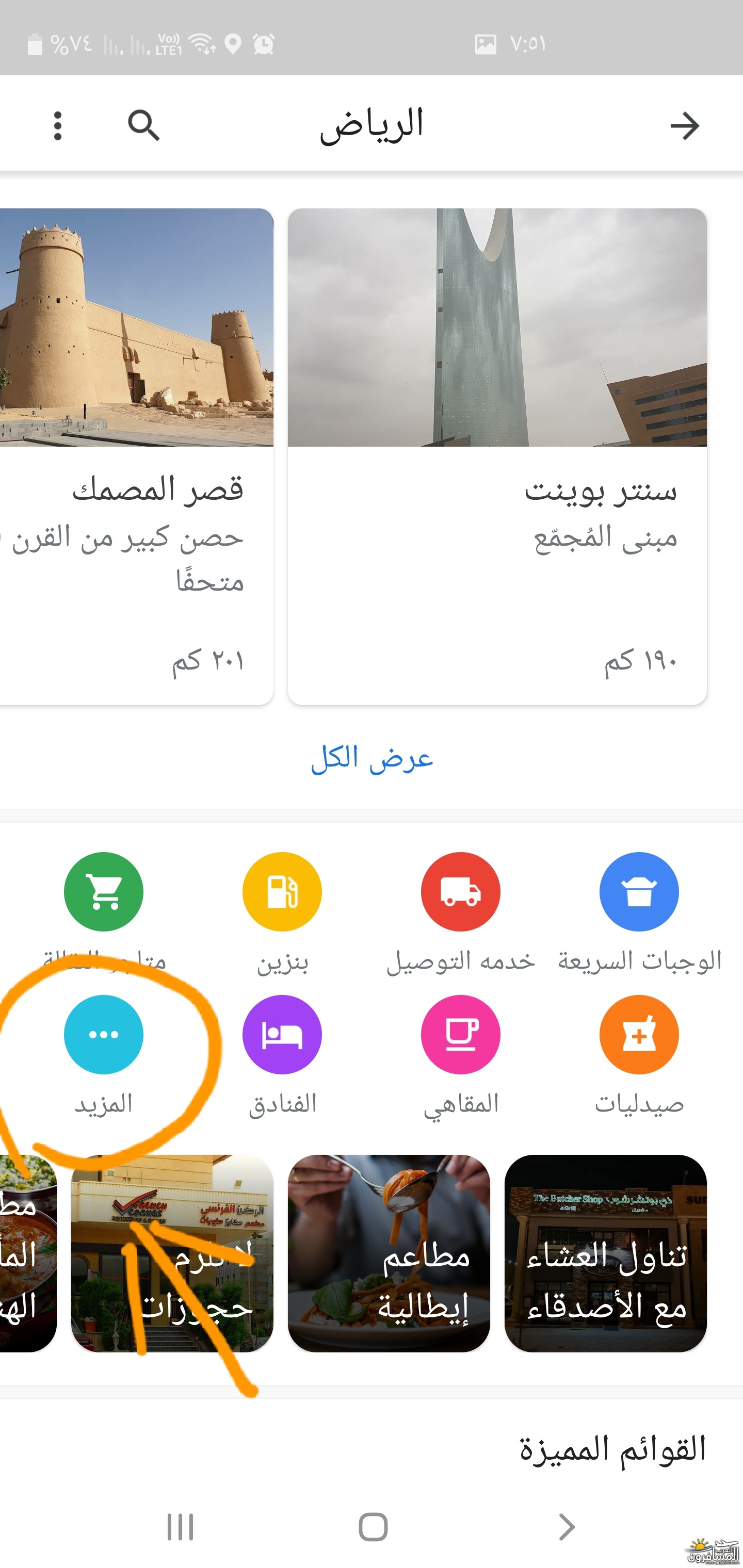Open the لا تلزم حجوزات tile
743x1568 pixels.
(172, 1253)
